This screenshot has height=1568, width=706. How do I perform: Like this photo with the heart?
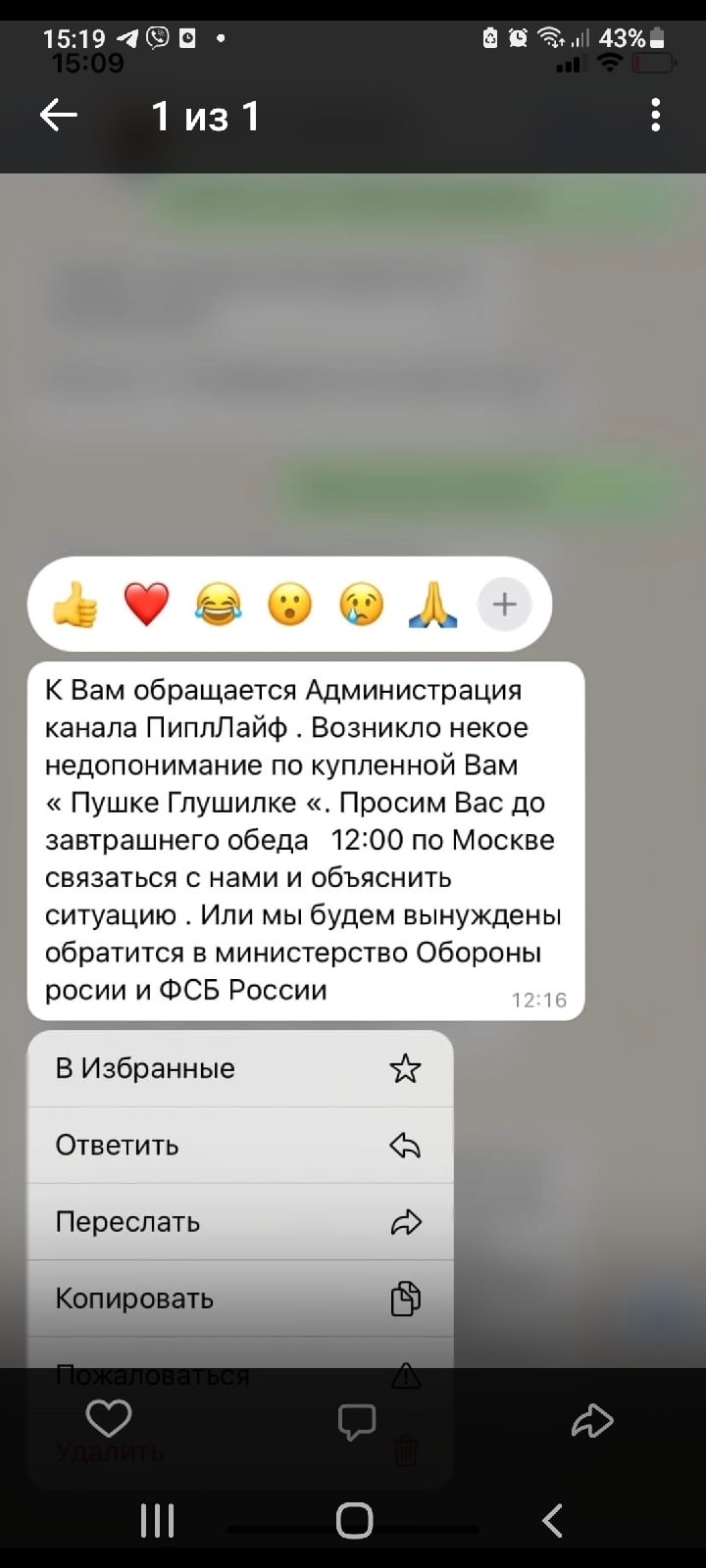pyautogui.click(x=109, y=1419)
